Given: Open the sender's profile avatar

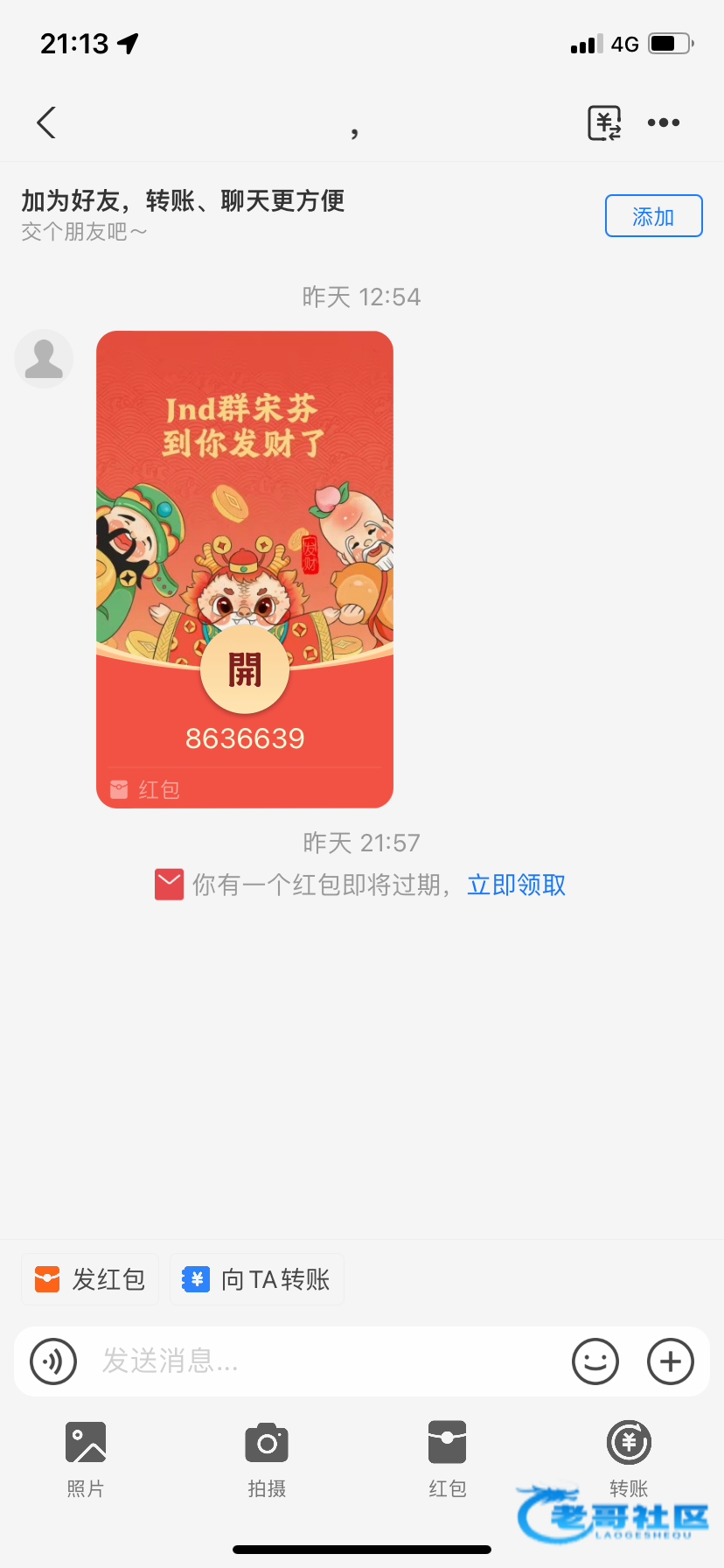Looking at the screenshot, I should pyautogui.click(x=44, y=359).
